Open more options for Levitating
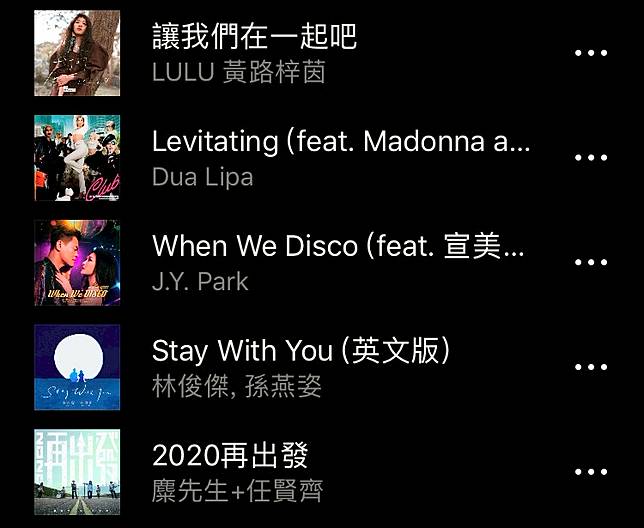The image size is (644, 528). tap(591, 158)
